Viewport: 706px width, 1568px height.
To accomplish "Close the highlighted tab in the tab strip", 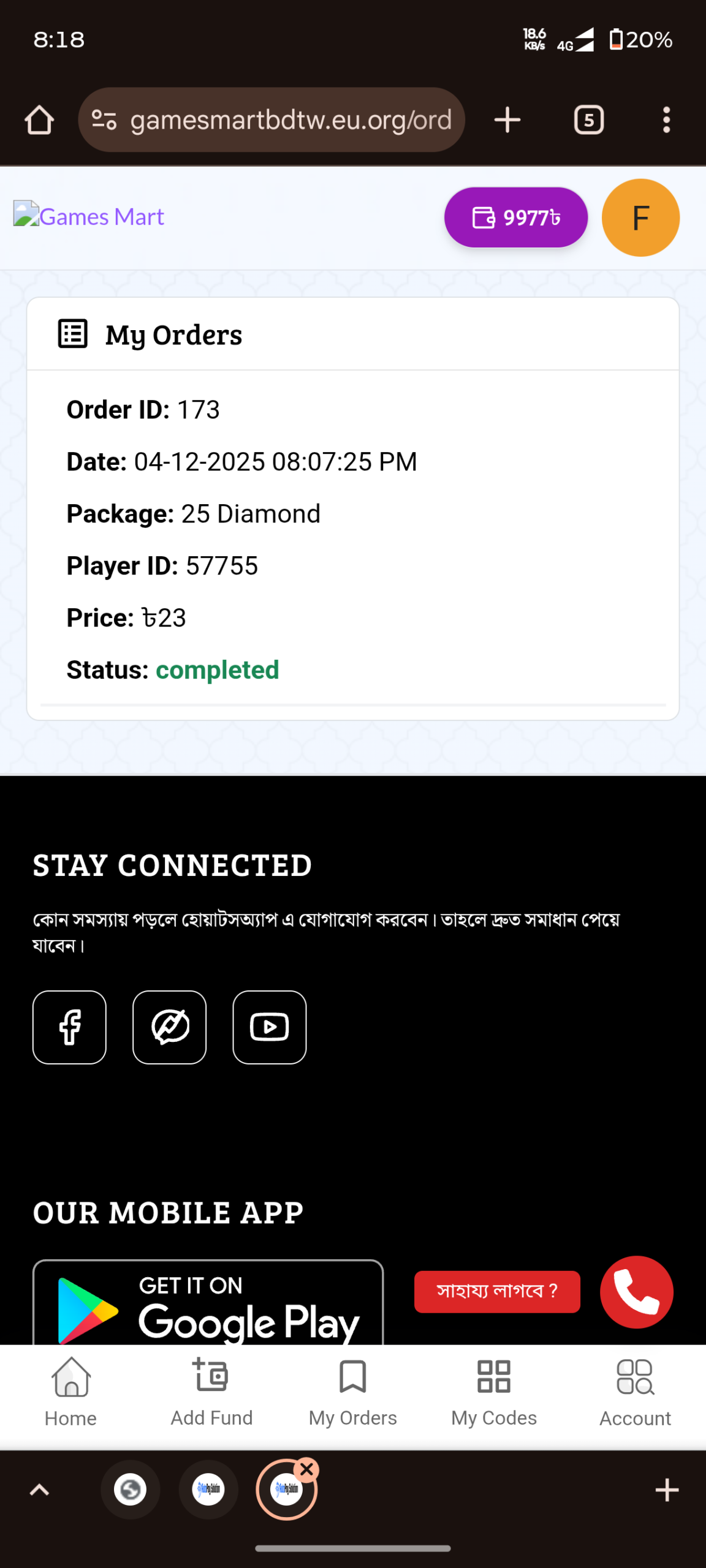I will (x=307, y=1469).
